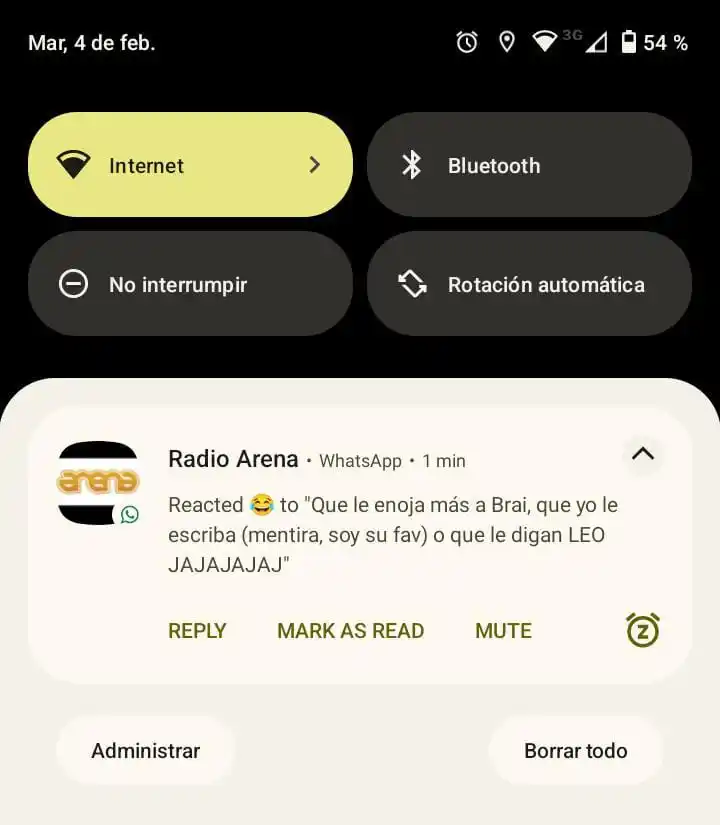Mute the Radio Arena chat

click(x=503, y=631)
